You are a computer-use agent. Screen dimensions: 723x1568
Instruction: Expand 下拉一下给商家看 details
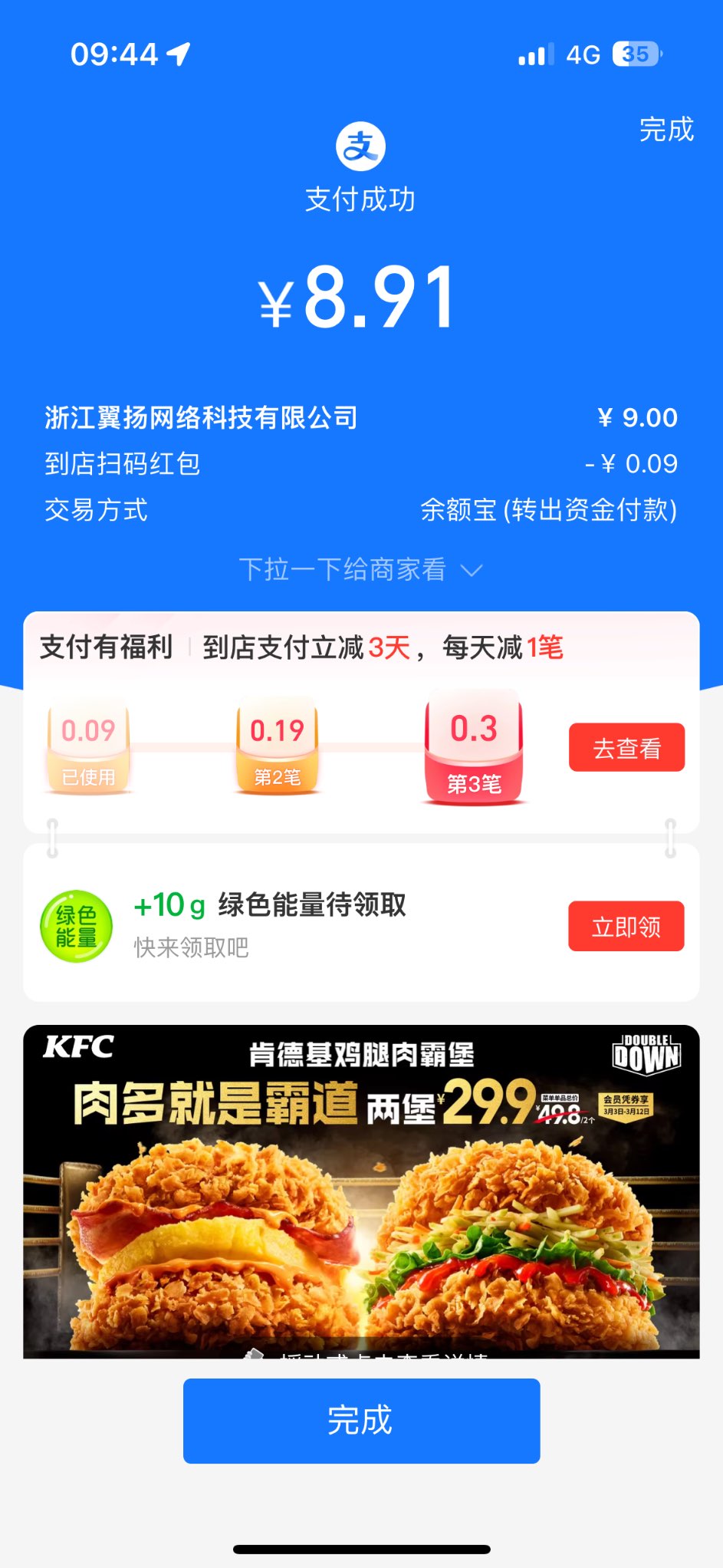coord(360,570)
